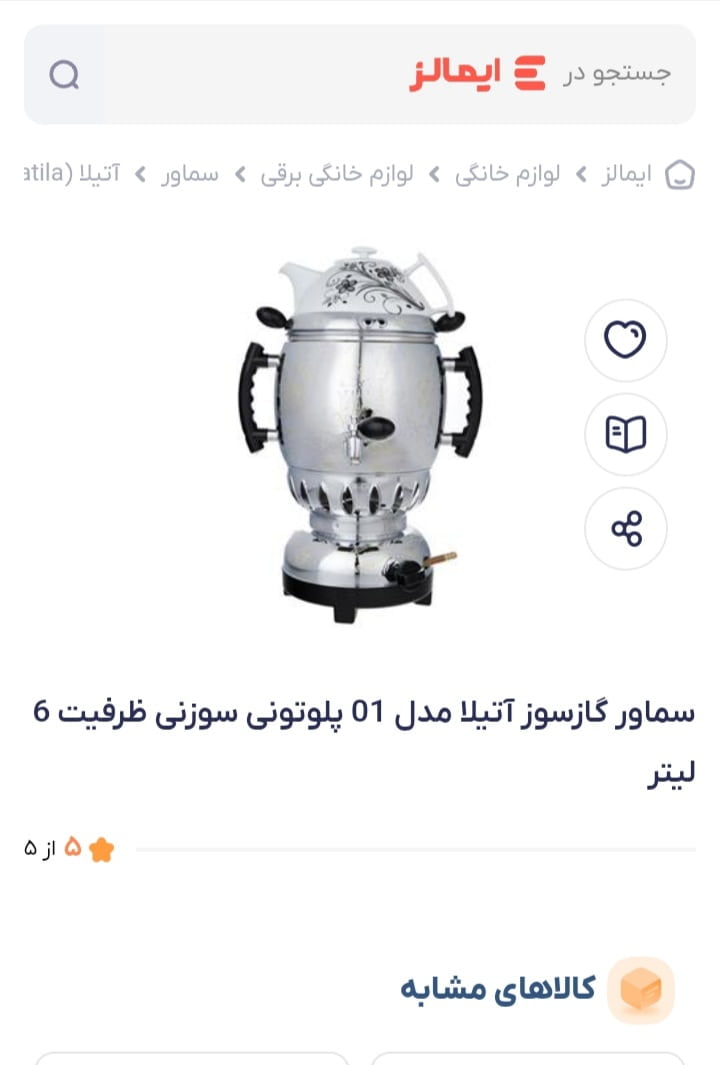Add the samovar to favorites
Screen dimensions: 720x1065
(626, 340)
